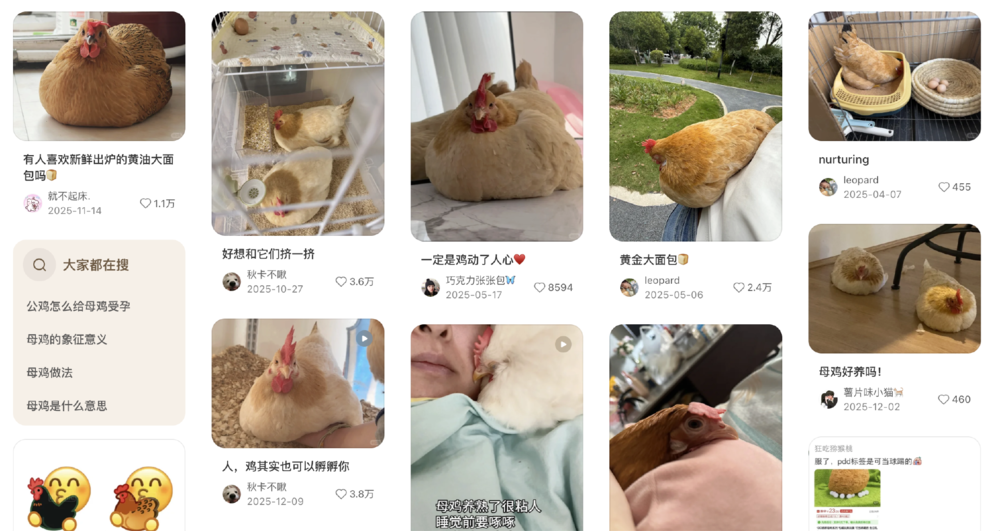The width and height of the screenshot is (1000, 531).
Task: Play the video 母鸡养熟了很粘人
Action: [496, 427]
